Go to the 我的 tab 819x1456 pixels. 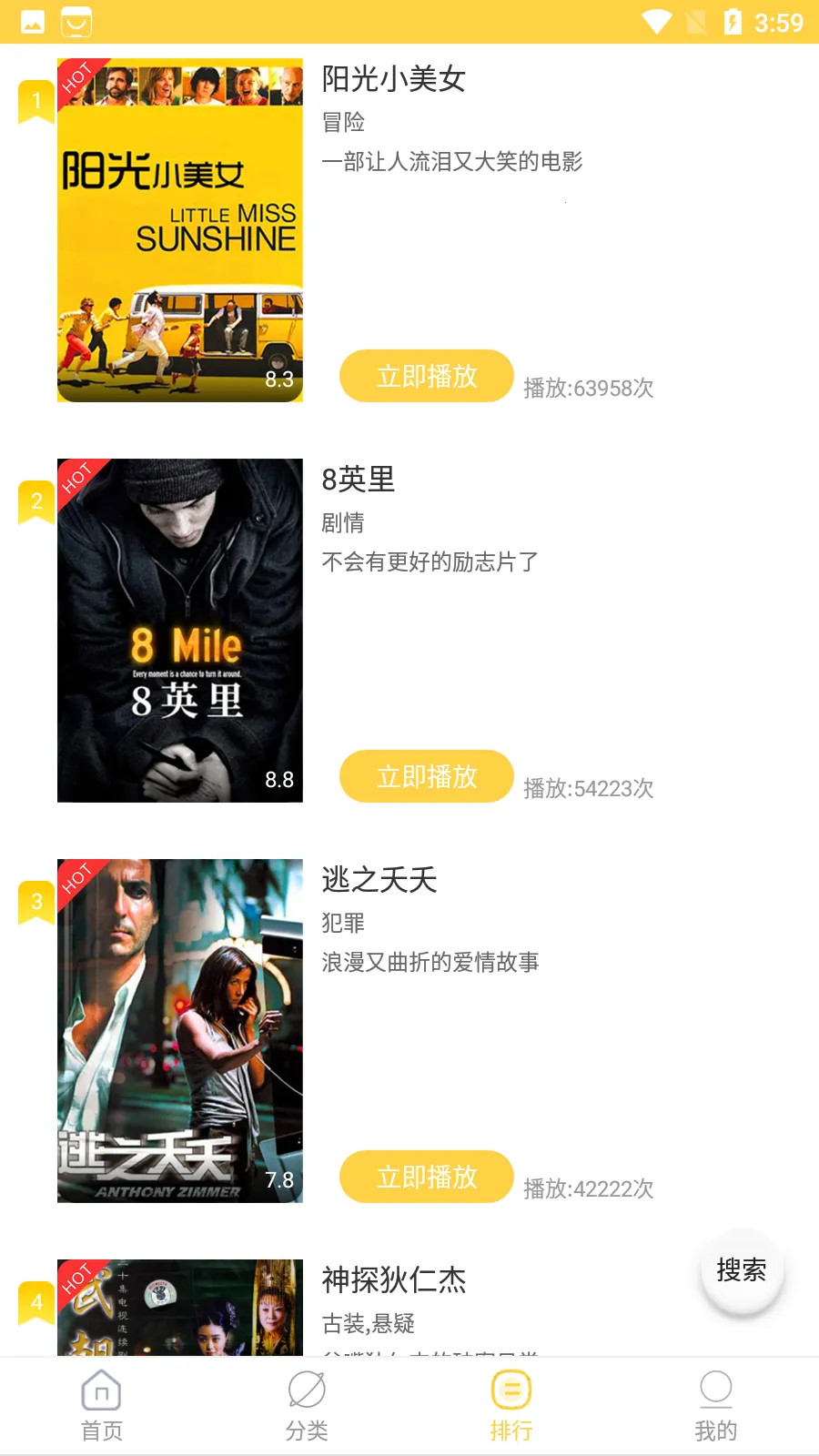click(716, 1407)
